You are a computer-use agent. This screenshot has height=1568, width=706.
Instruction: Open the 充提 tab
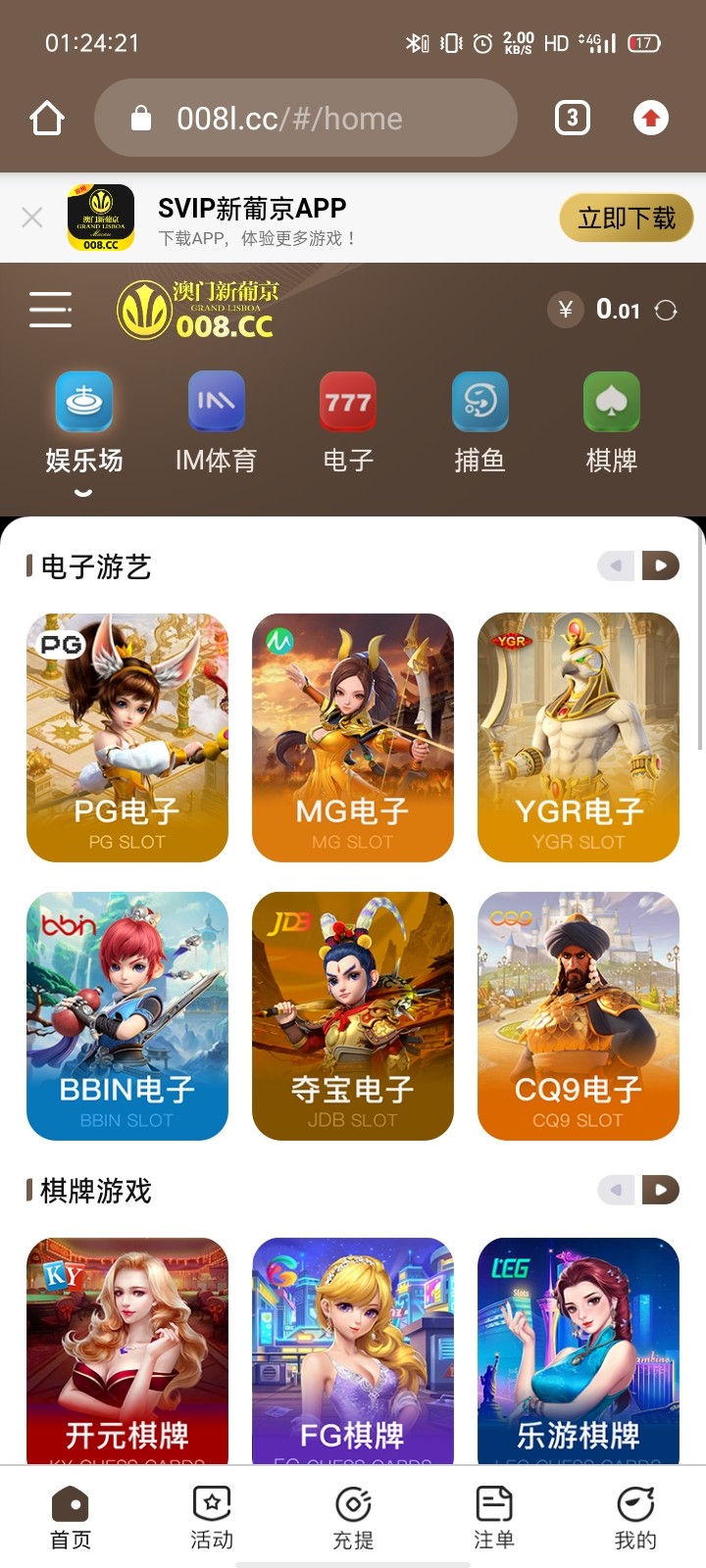(353, 1517)
